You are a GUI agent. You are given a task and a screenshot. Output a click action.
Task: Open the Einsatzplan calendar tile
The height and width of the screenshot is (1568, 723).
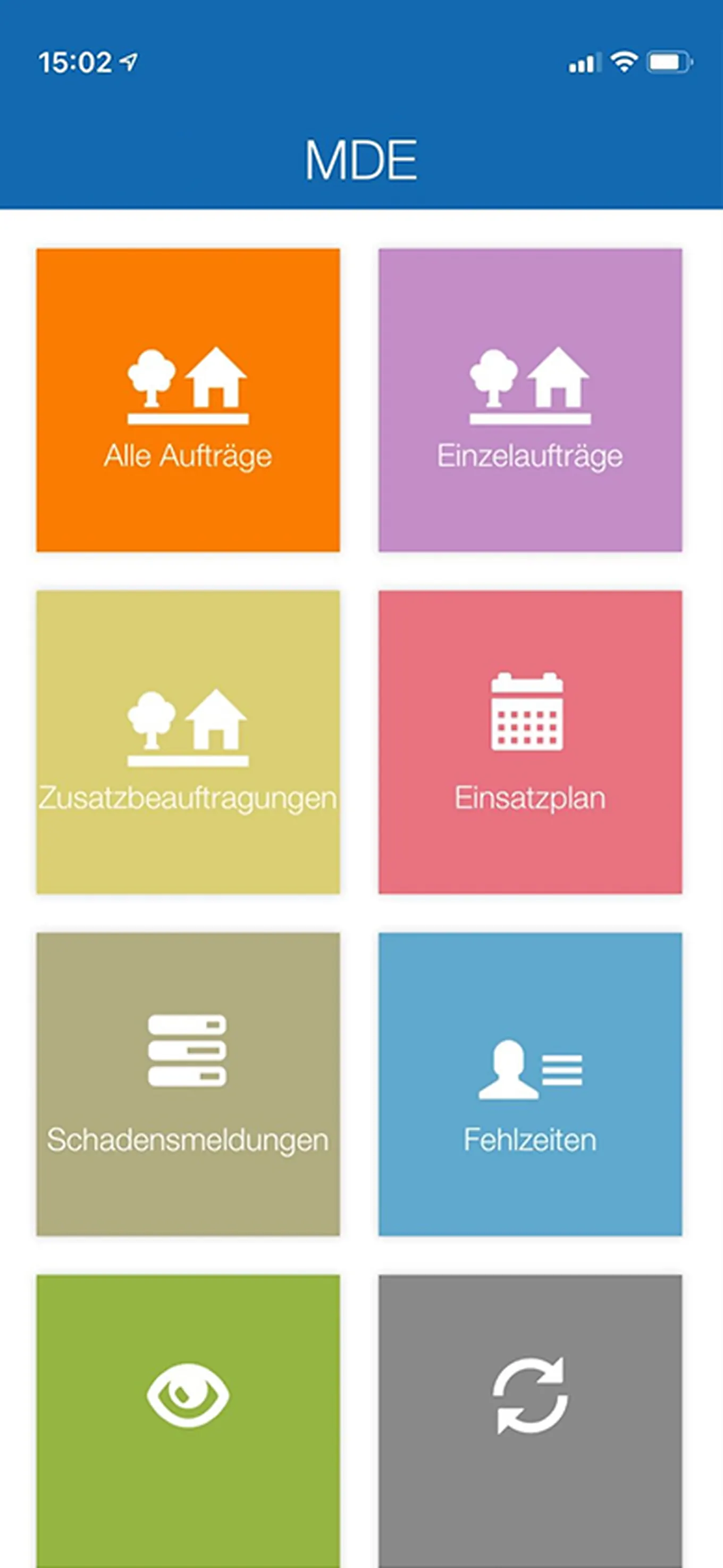pos(530,741)
